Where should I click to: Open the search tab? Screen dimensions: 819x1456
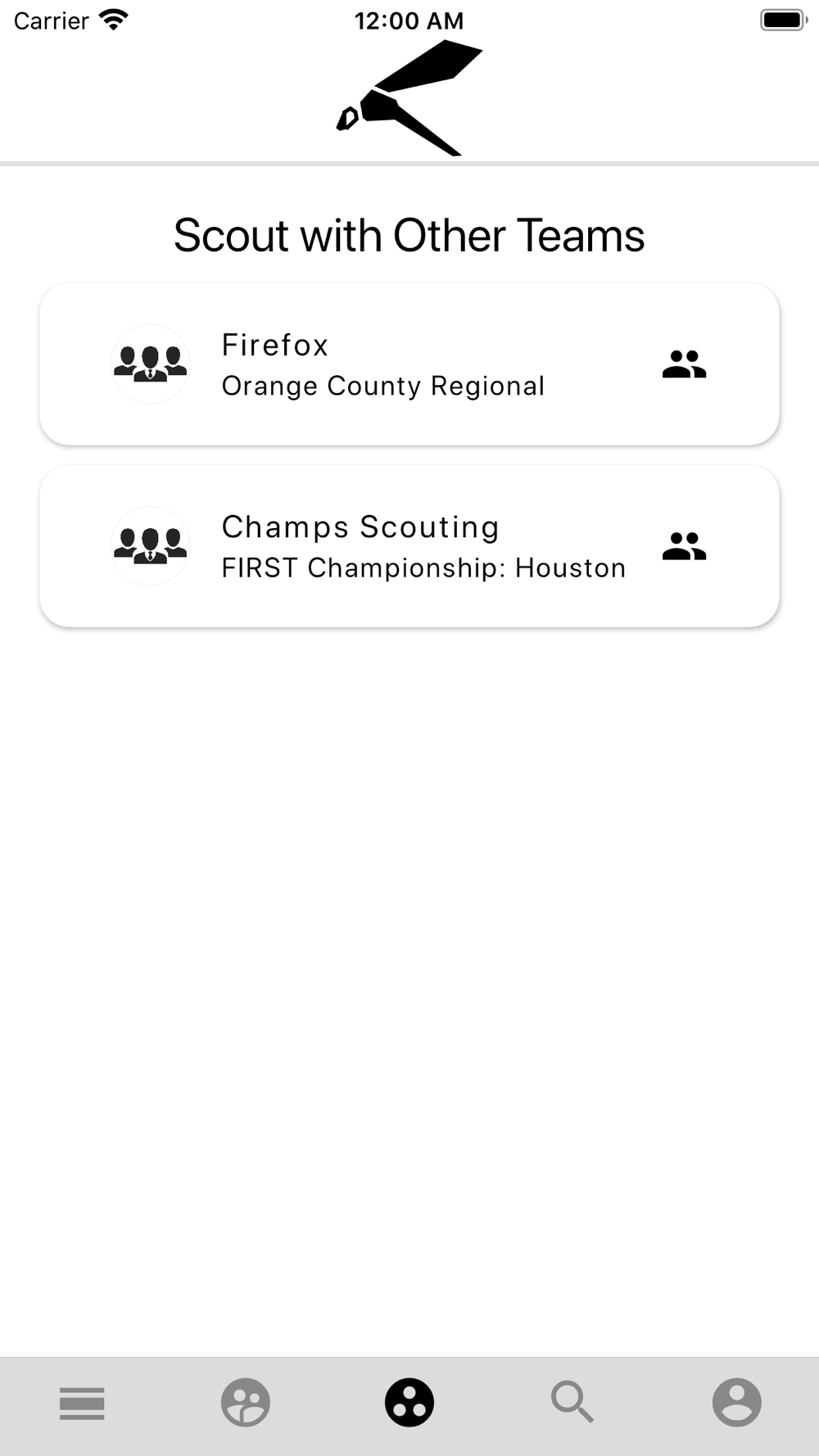tap(572, 1402)
